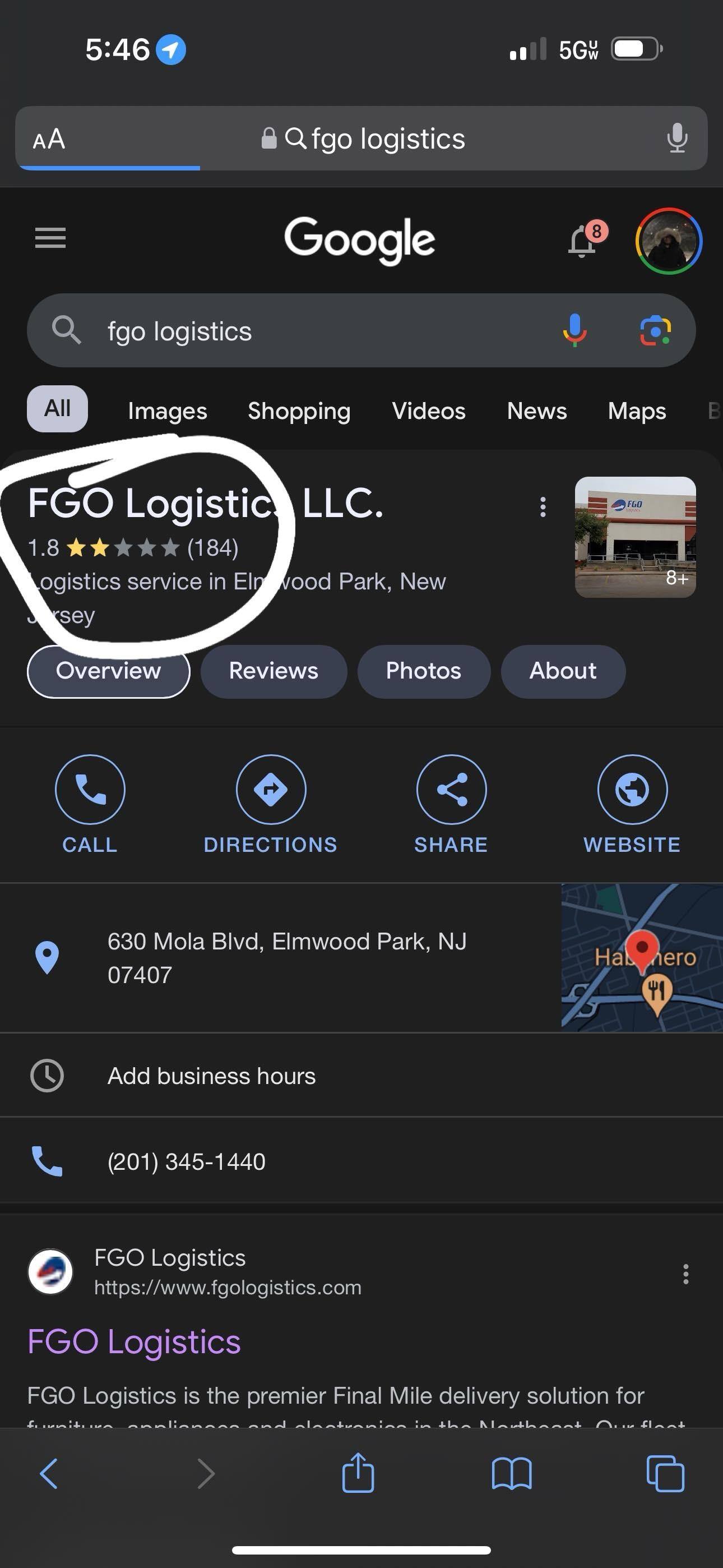723x1568 pixels.
Task: Open Google Lens camera search
Action: tap(655, 330)
